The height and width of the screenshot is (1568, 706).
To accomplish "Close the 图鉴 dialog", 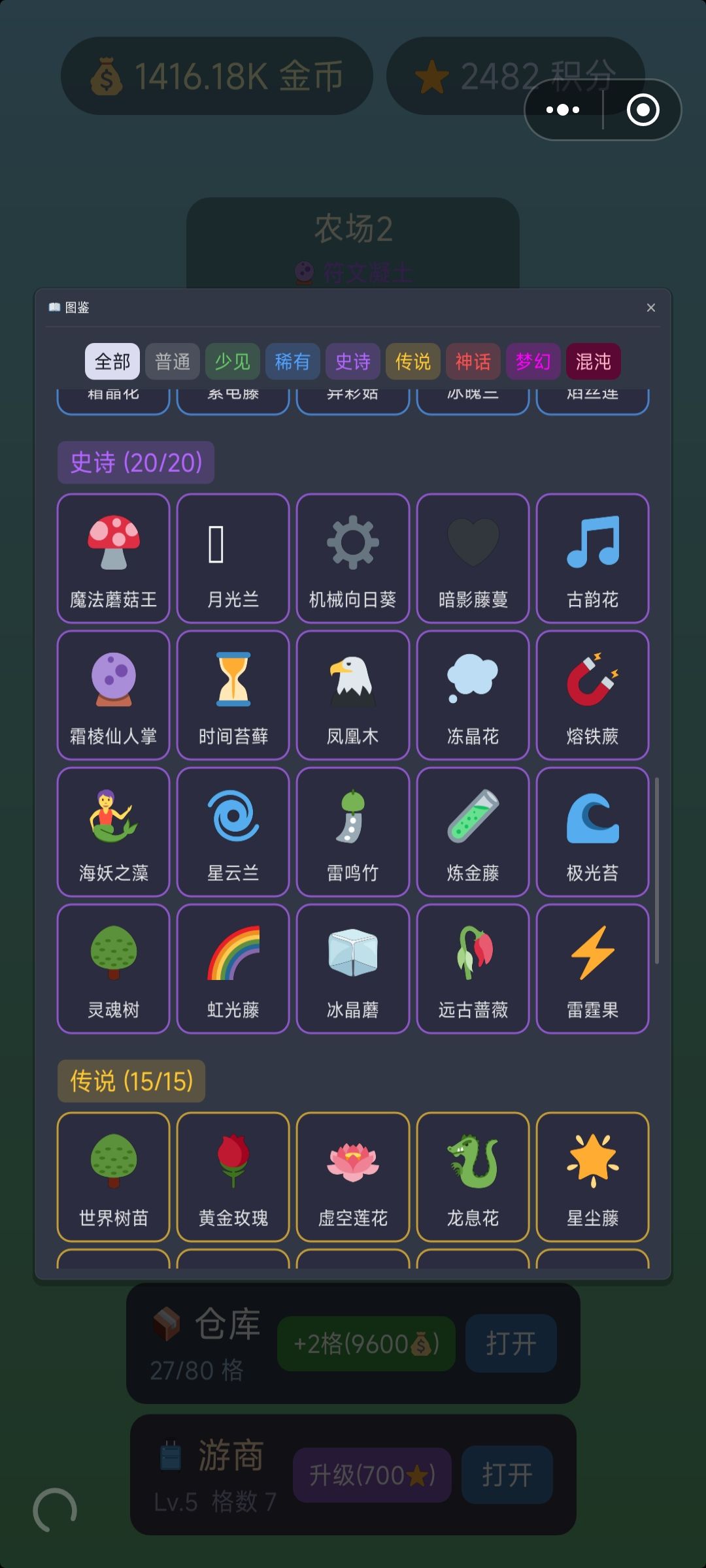I will [650, 308].
